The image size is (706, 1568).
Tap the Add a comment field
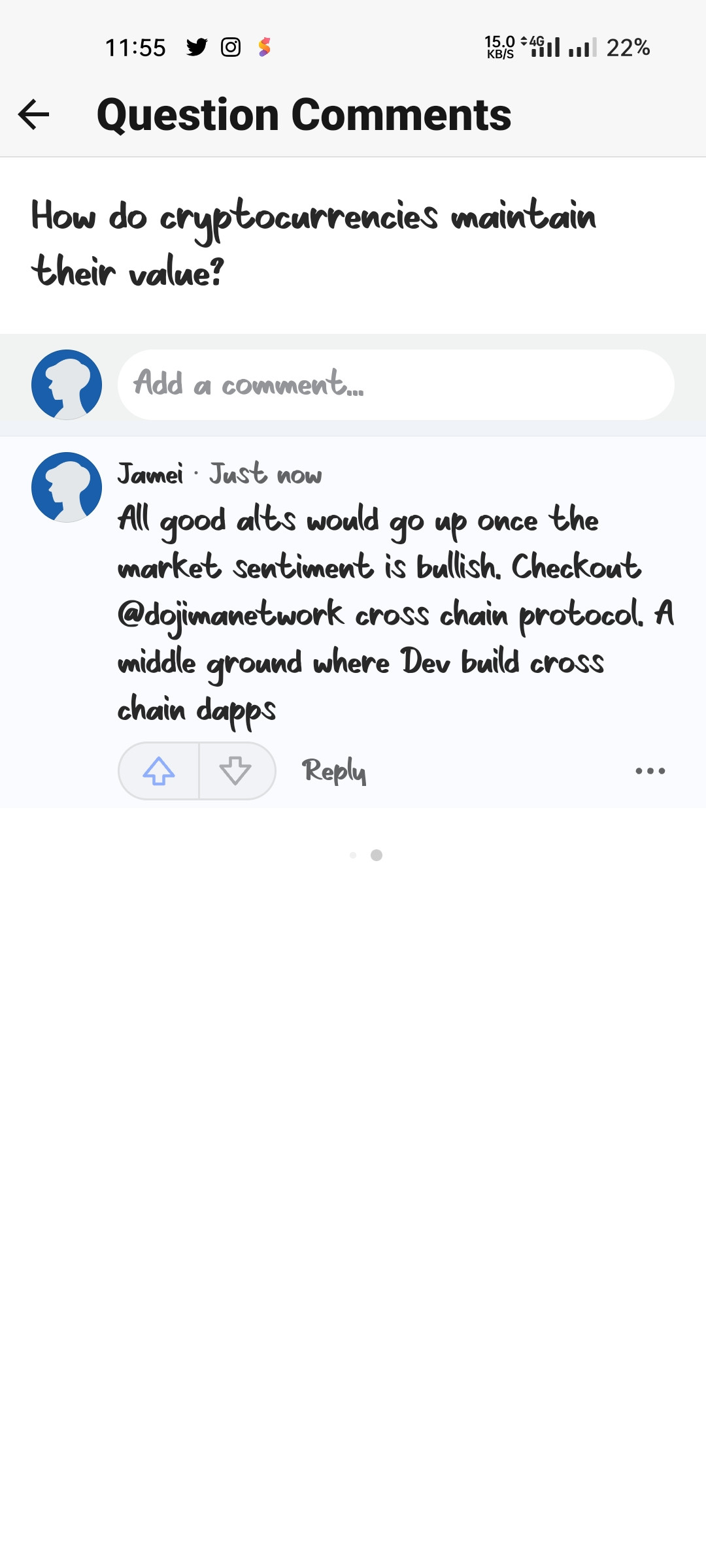pyautogui.click(x=395, y=385)
